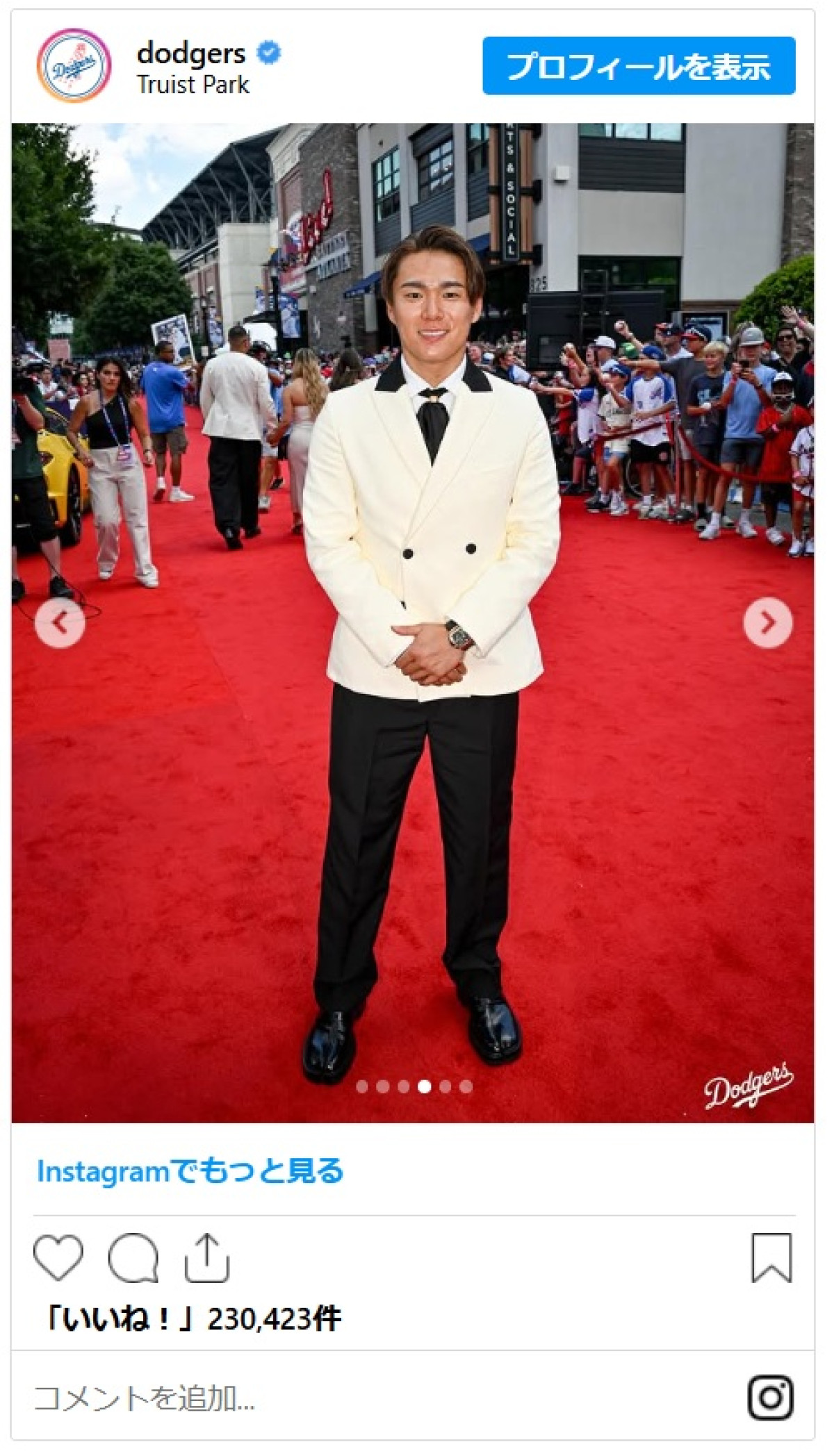834x1456 pixels.
Task: Like this post with the heart
Action: (x=58, y=1257)
